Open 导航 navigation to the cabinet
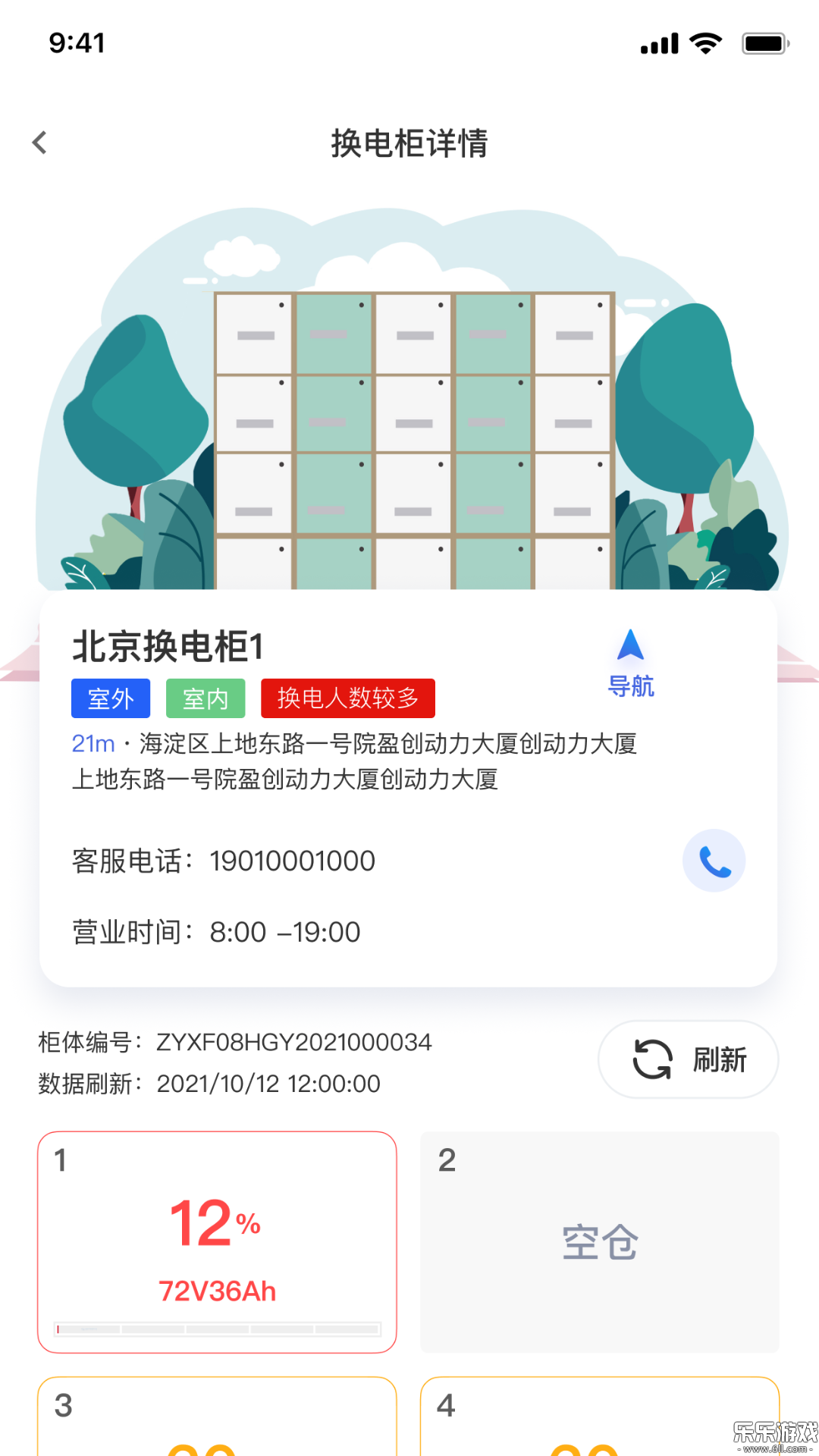819x1456 pixels. [x=630, y=662]
